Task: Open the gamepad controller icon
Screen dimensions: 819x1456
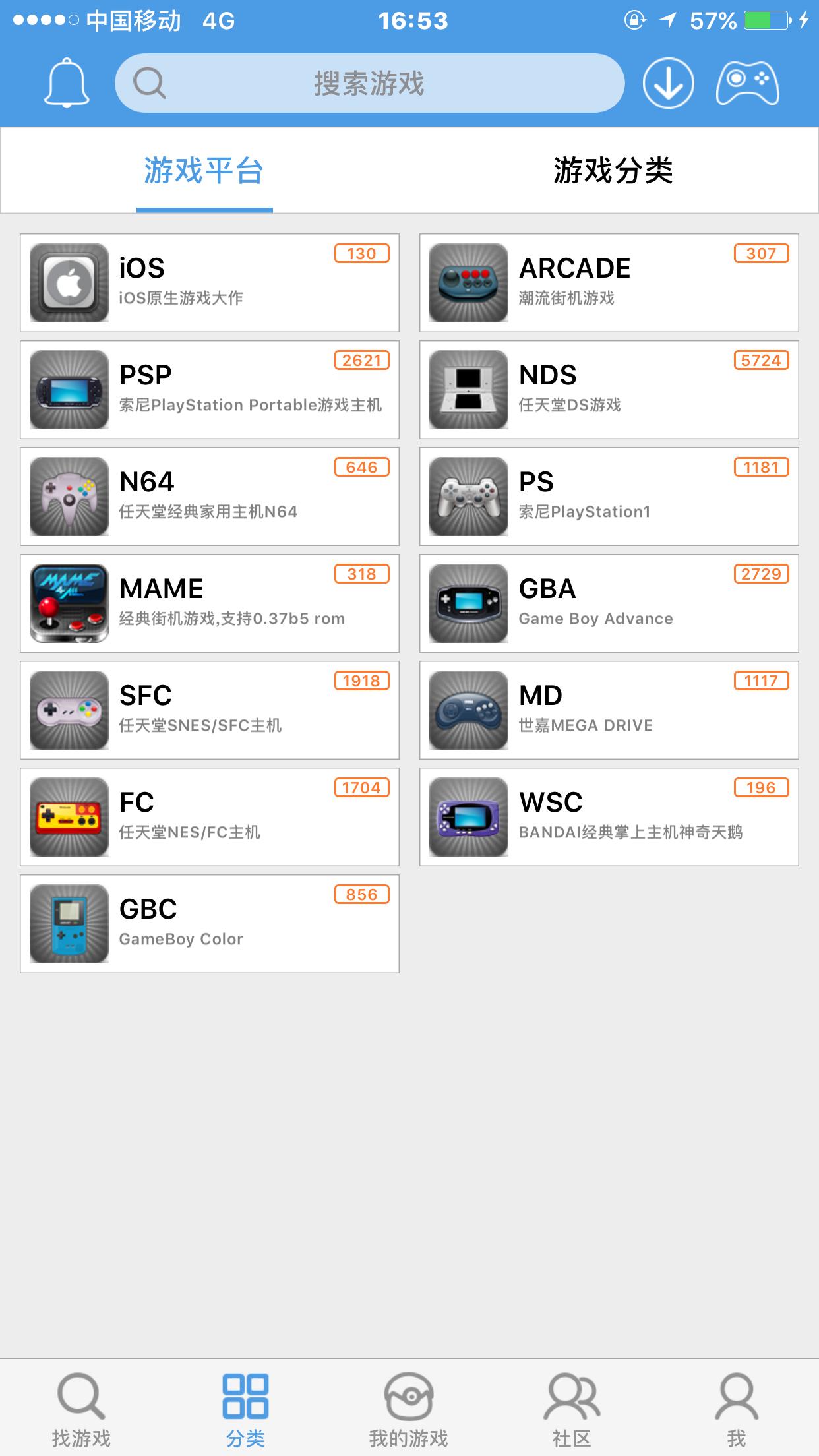Action: tap(747, 84)
